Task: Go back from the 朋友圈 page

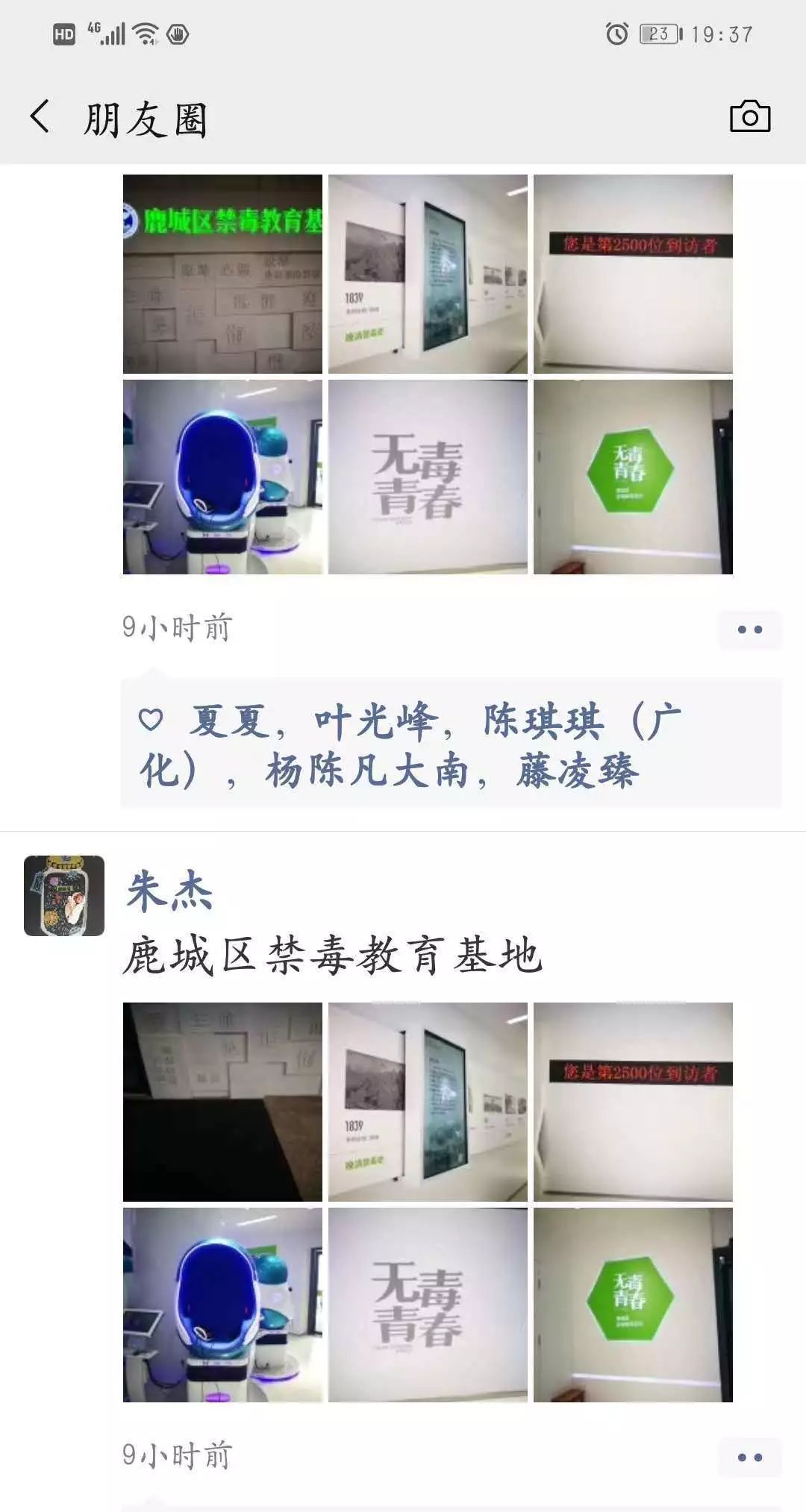Action: [40, 118]
